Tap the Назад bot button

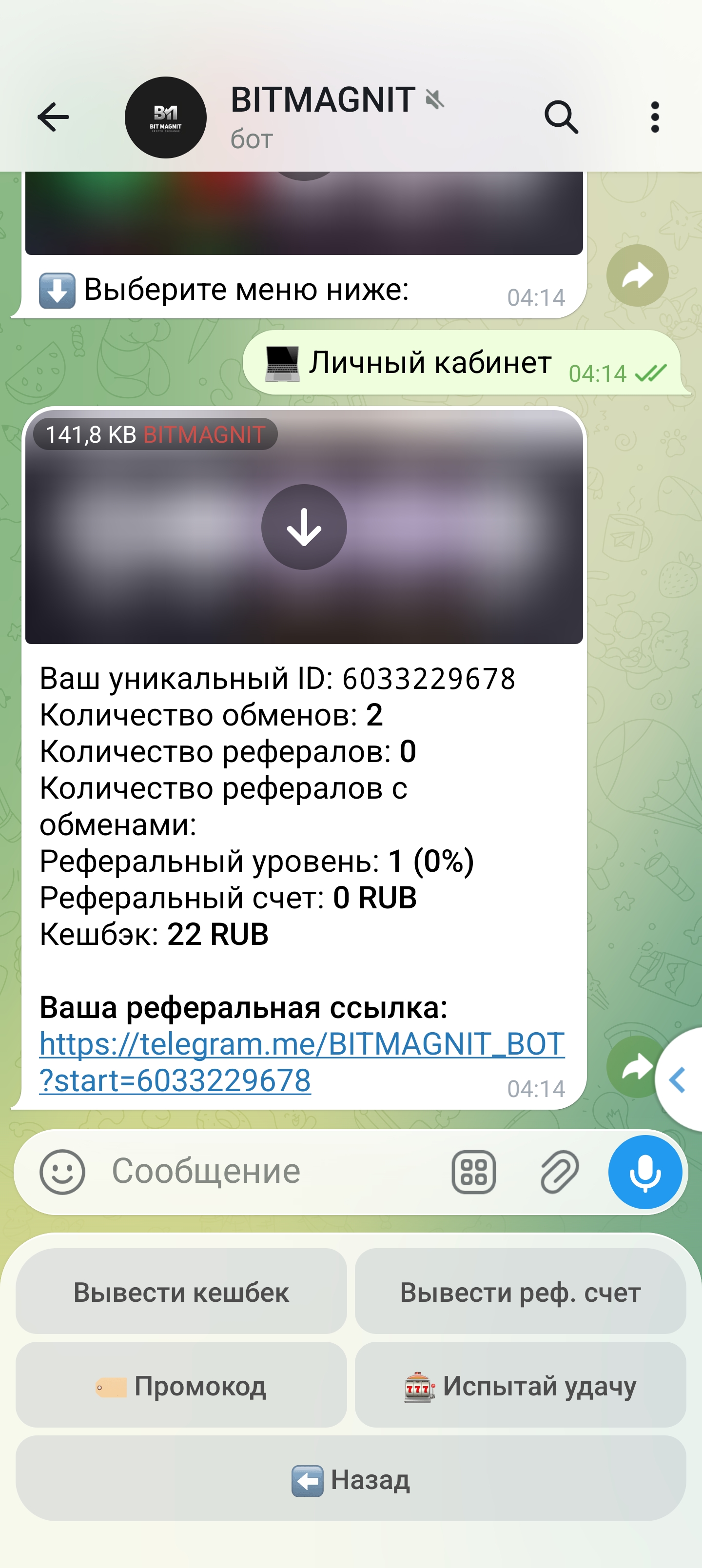click(x=351, y=1479)
